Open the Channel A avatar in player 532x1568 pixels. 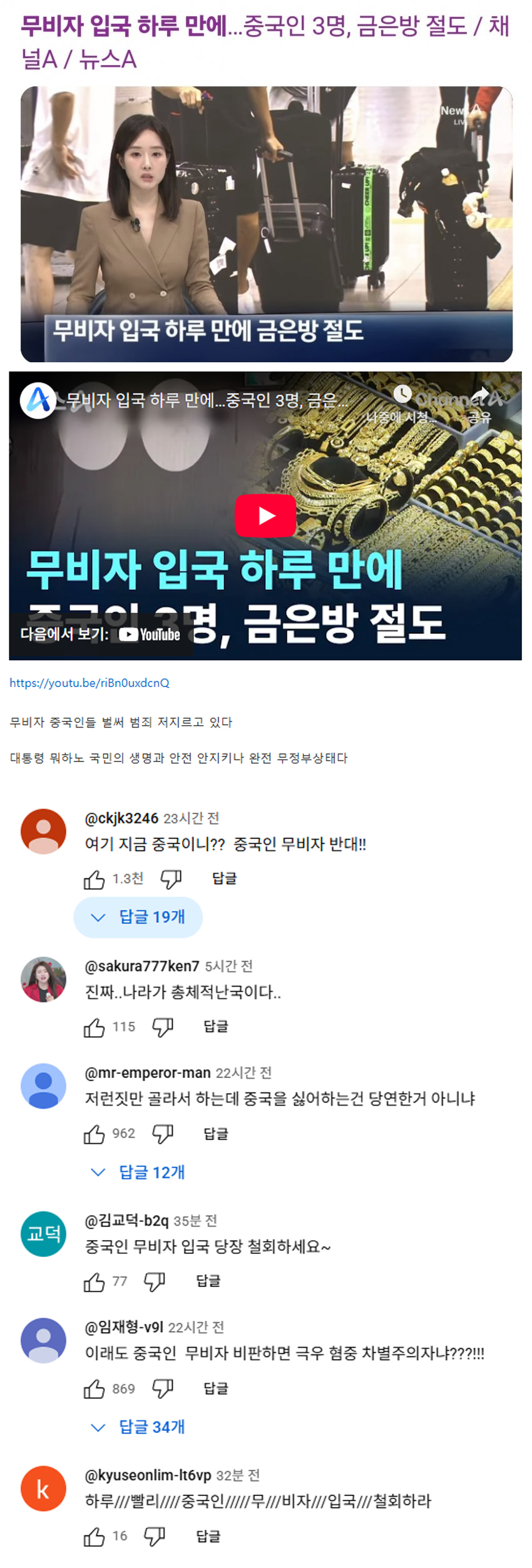(x=38, y=400)
